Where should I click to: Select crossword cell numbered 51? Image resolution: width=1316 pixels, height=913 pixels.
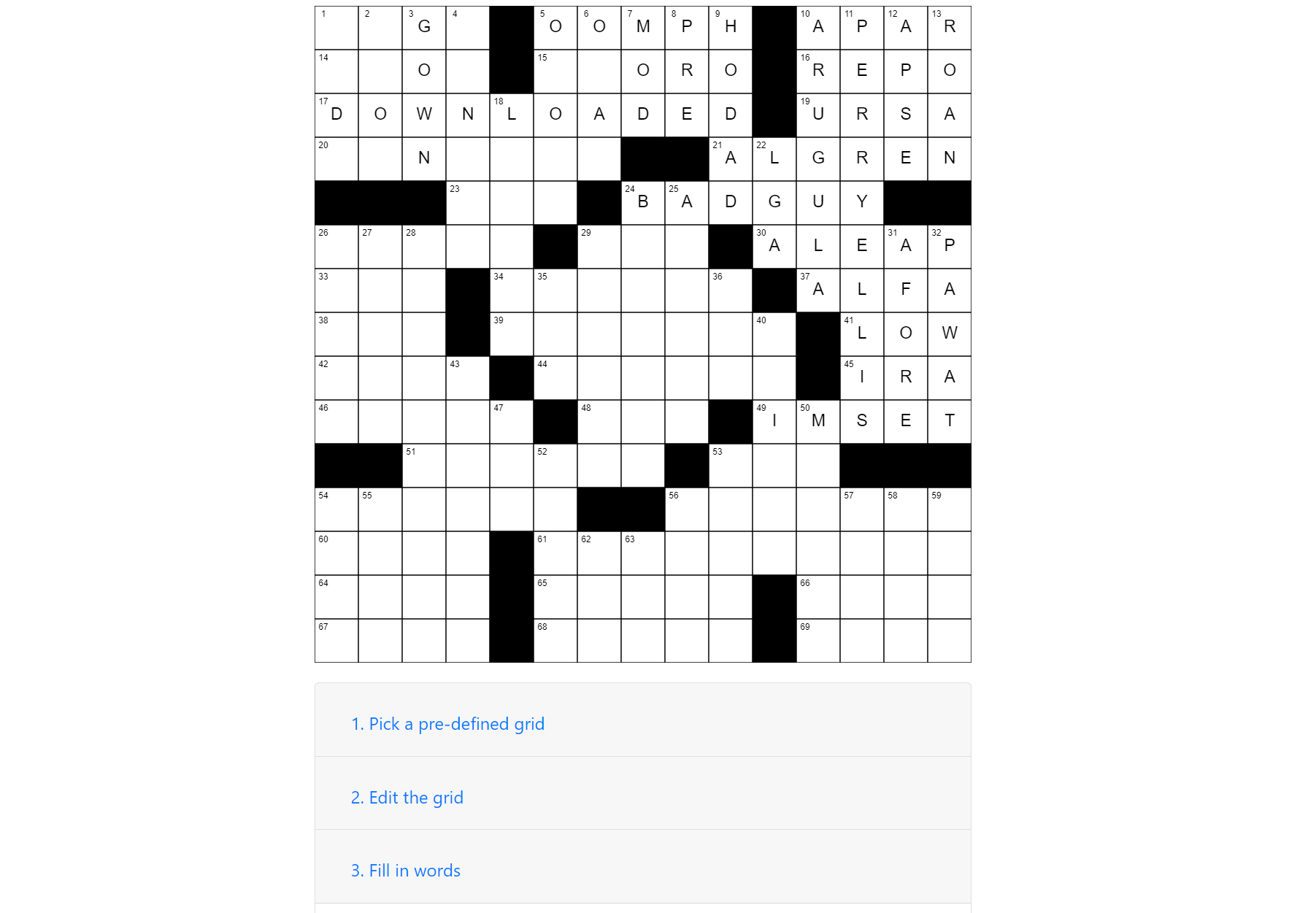coord(424,466)
